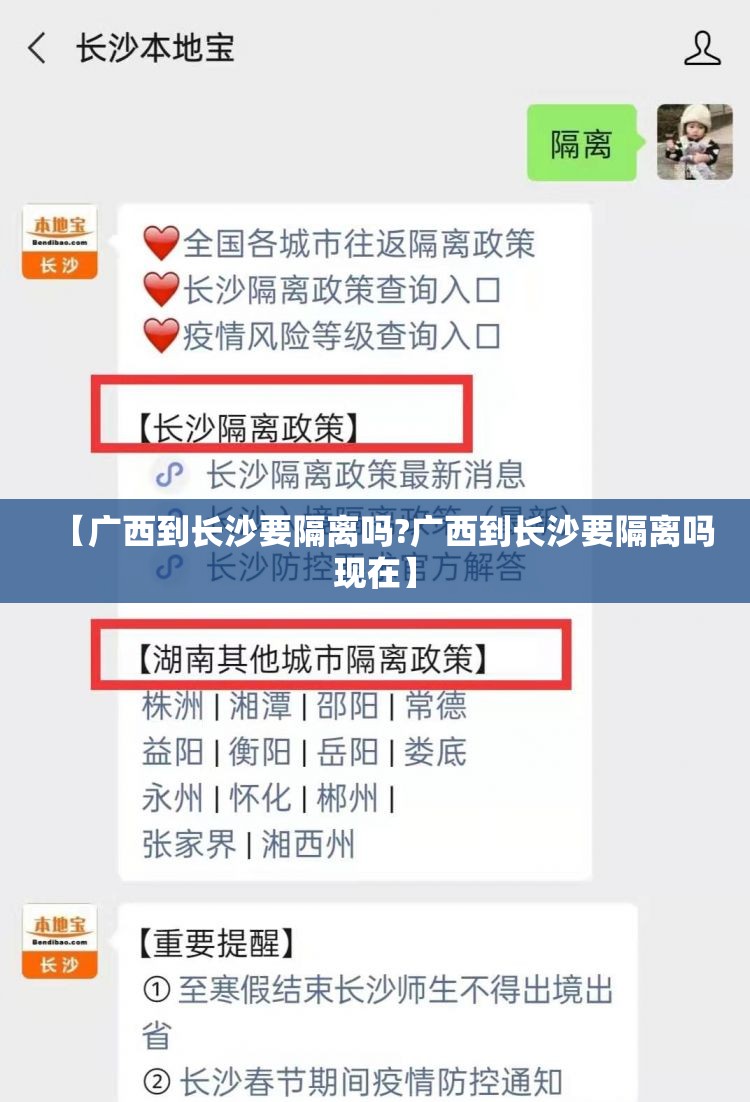View 湘潭 quarantine policy

pyautogui.click(x=260, y=706)
